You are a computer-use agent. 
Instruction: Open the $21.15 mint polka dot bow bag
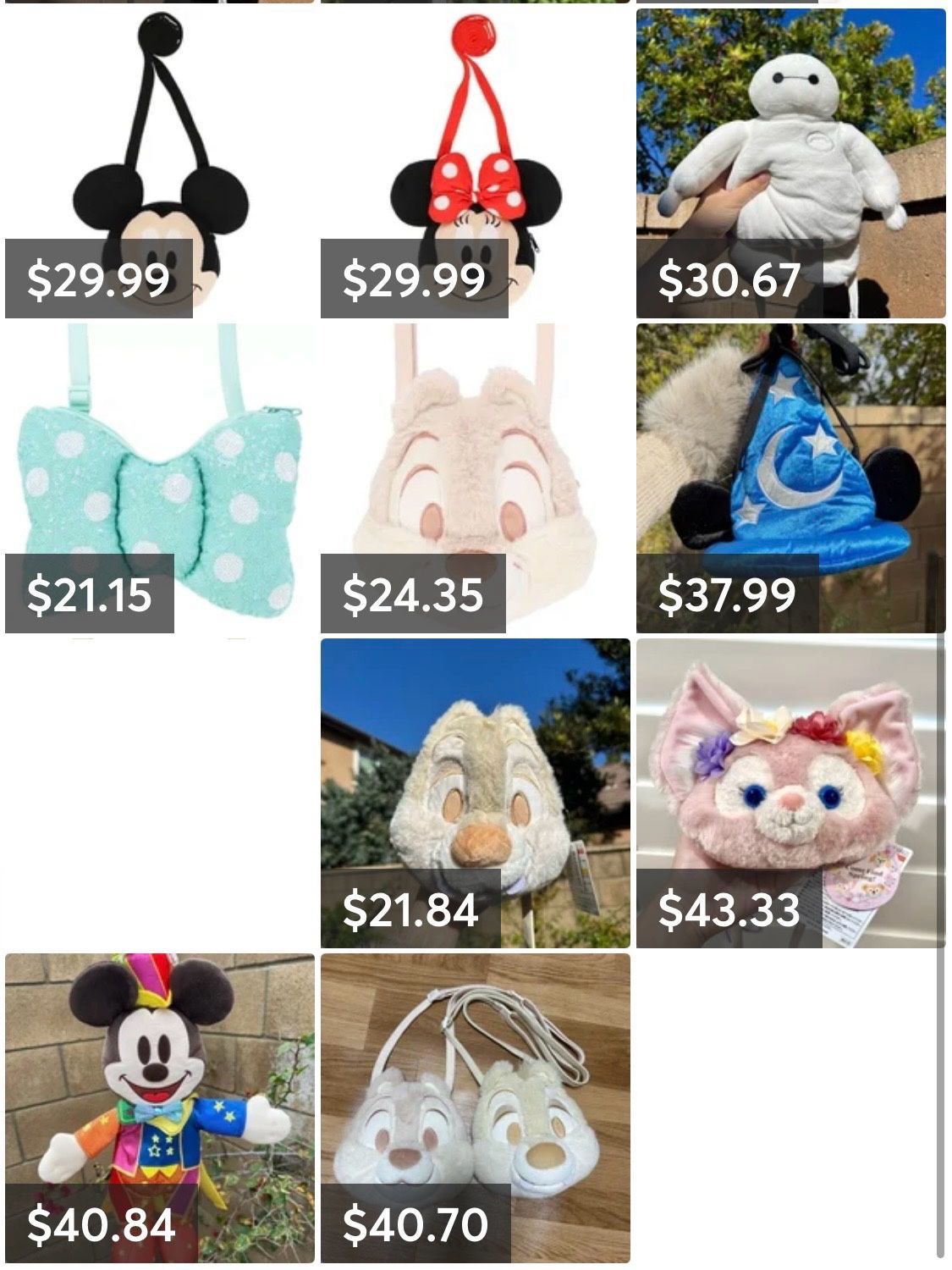click(x=159, y=478)
